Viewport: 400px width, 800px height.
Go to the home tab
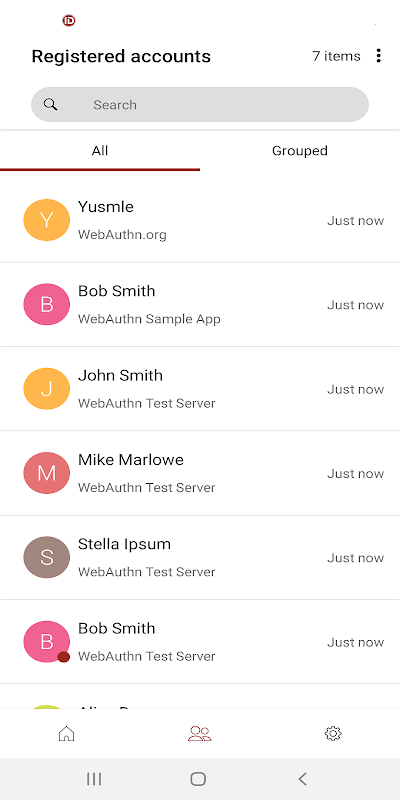click(67, 734)
